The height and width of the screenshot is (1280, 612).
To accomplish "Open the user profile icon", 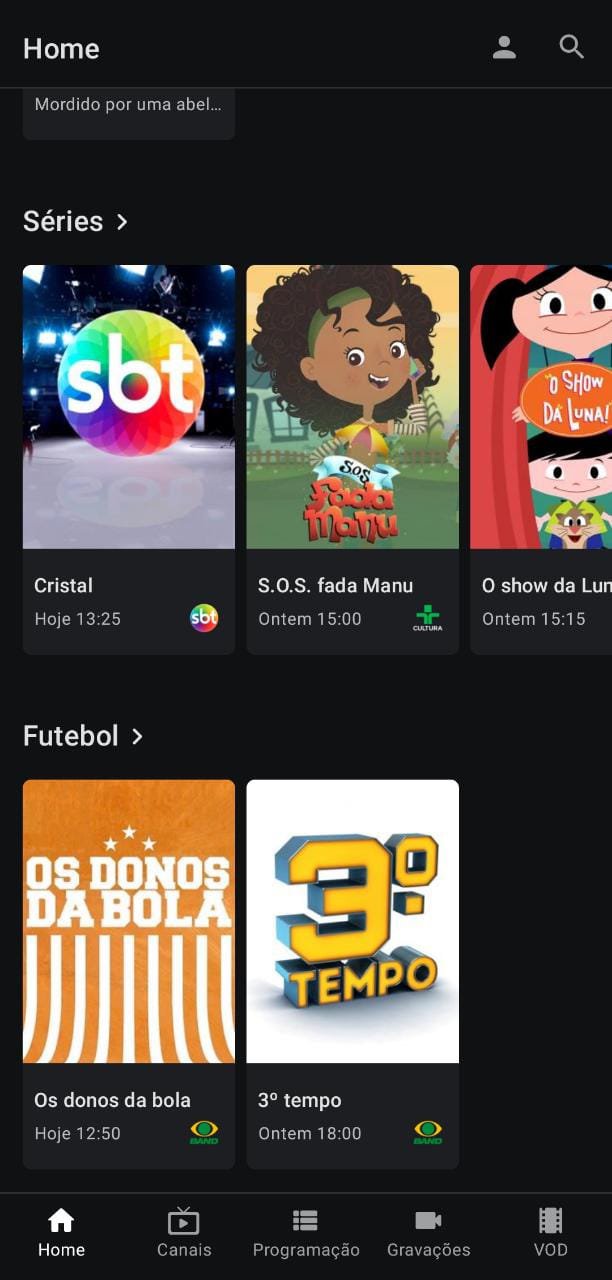I will 504,47.
